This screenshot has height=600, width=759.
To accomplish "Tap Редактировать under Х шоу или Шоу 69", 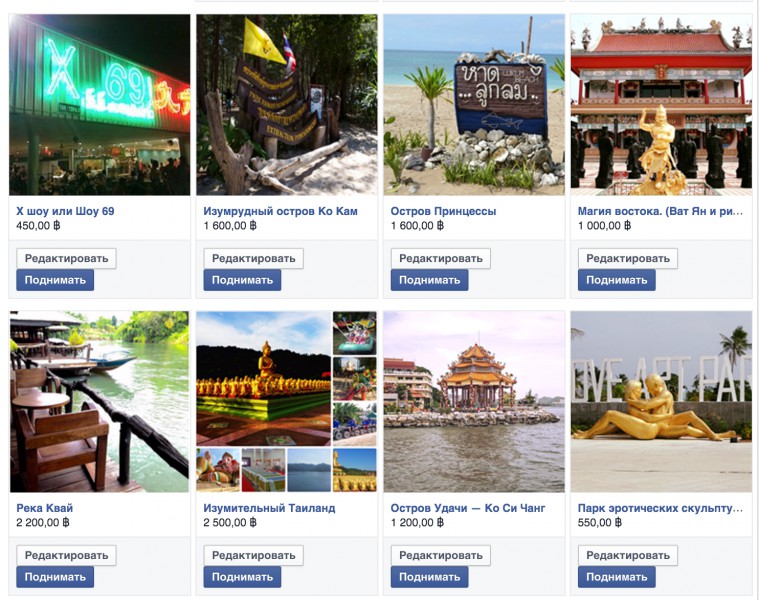I will (66, 258).
